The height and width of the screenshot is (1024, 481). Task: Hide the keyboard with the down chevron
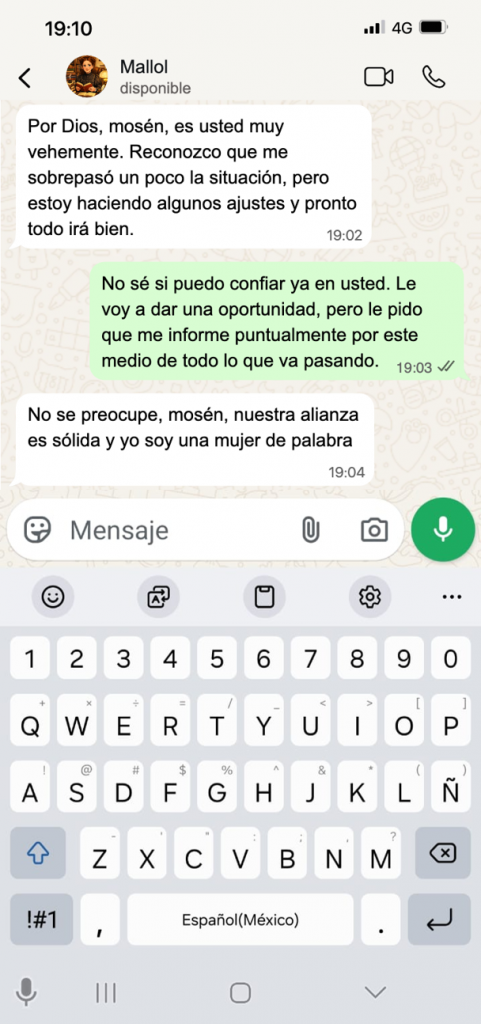(375, 993)
